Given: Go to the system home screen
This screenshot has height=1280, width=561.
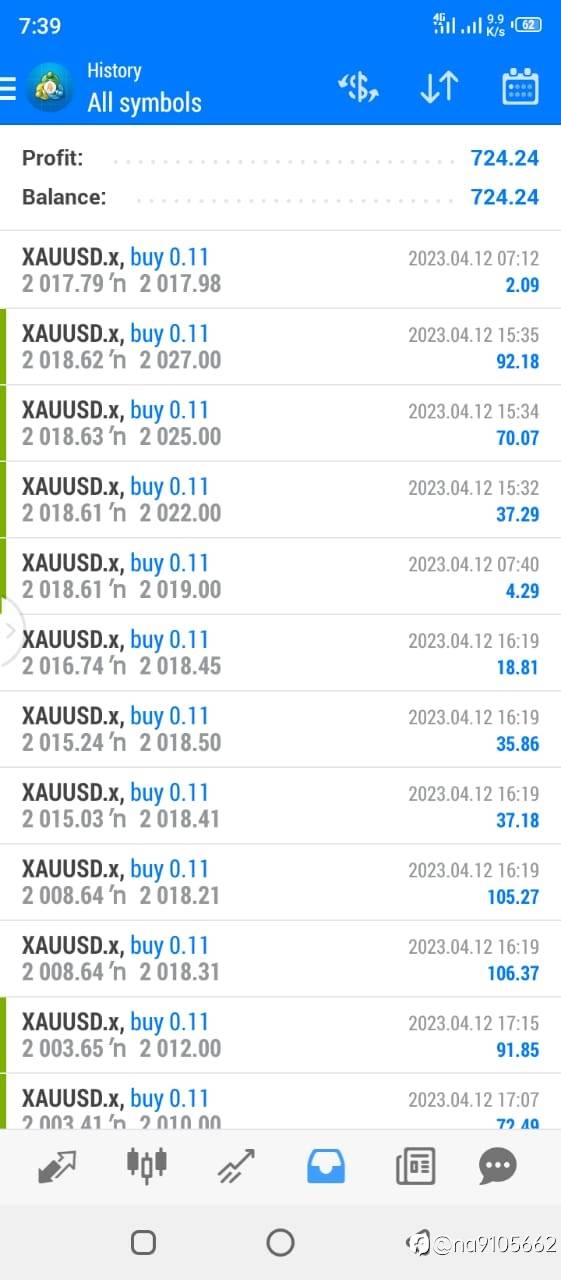Looking at the screenshot, I should click(x=280, y=1243).
